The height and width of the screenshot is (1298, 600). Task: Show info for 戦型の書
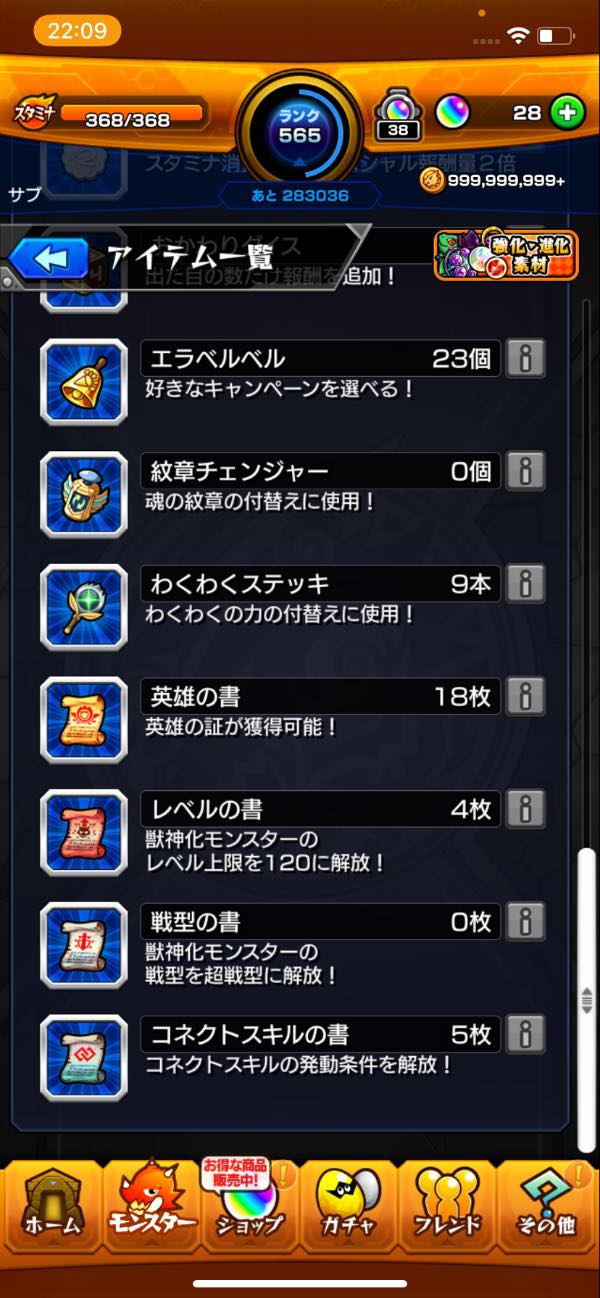(526, 921)
